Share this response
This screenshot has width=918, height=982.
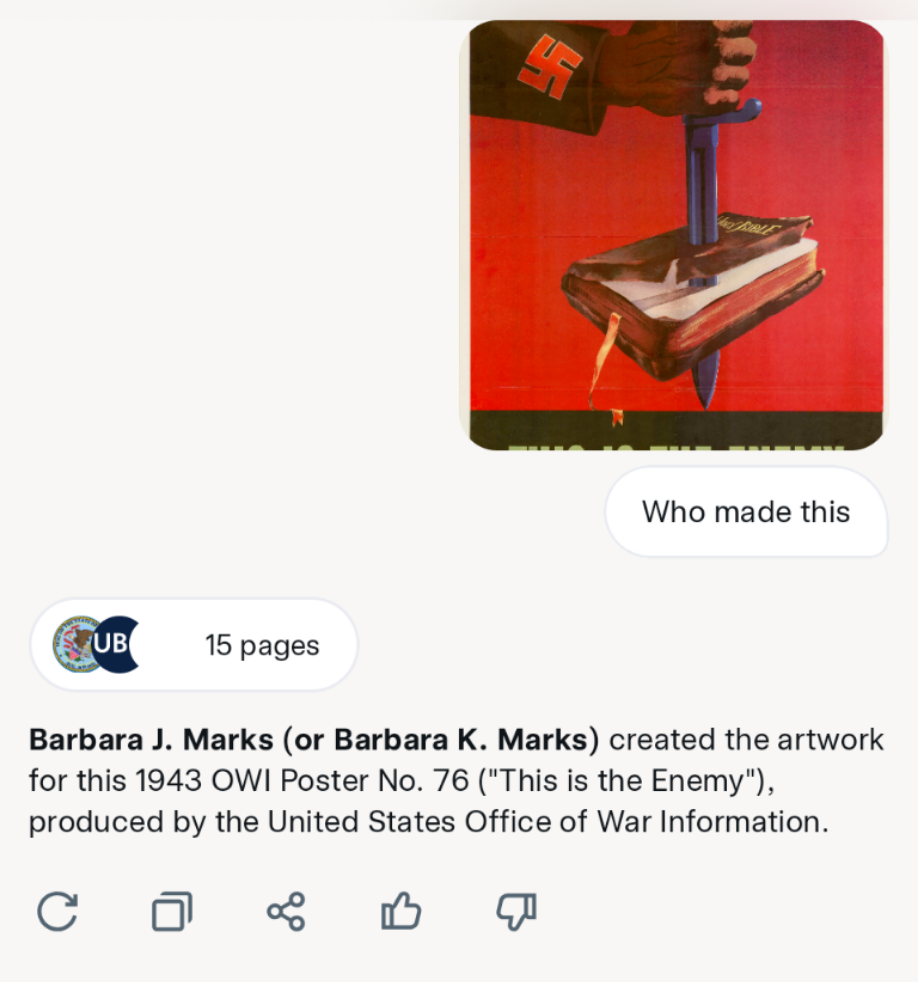click(286, 911)
